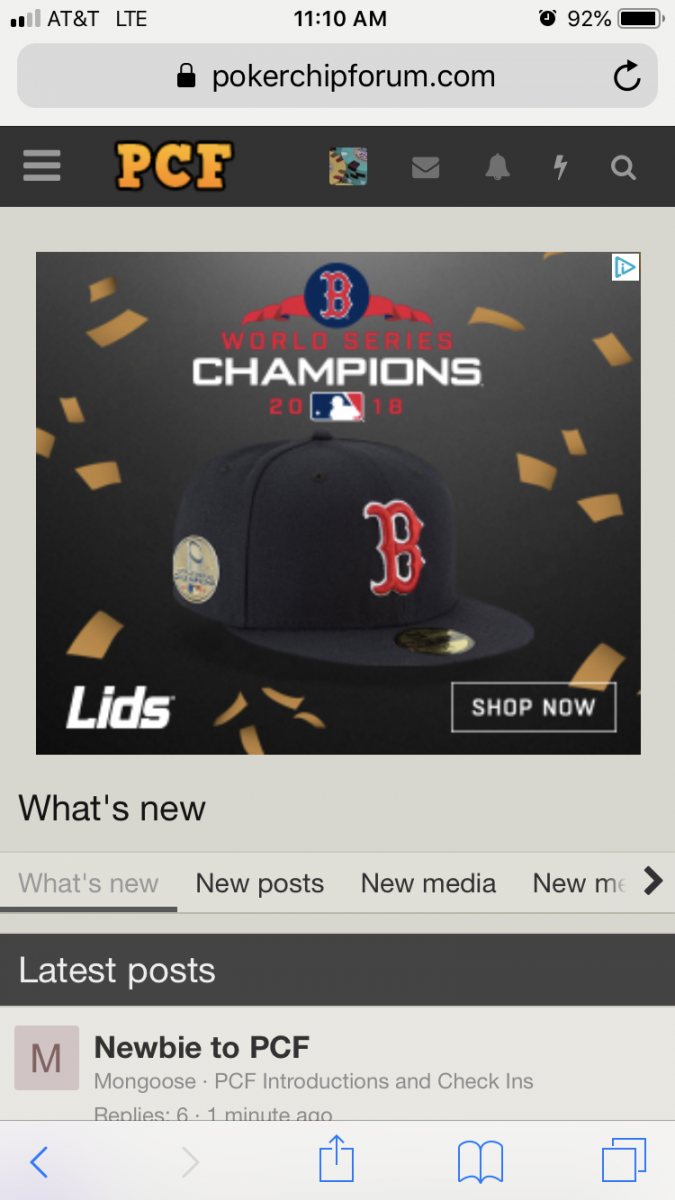The image size is (675, 1200).
Task: Open the alerts bell
Action: point(497,167)
